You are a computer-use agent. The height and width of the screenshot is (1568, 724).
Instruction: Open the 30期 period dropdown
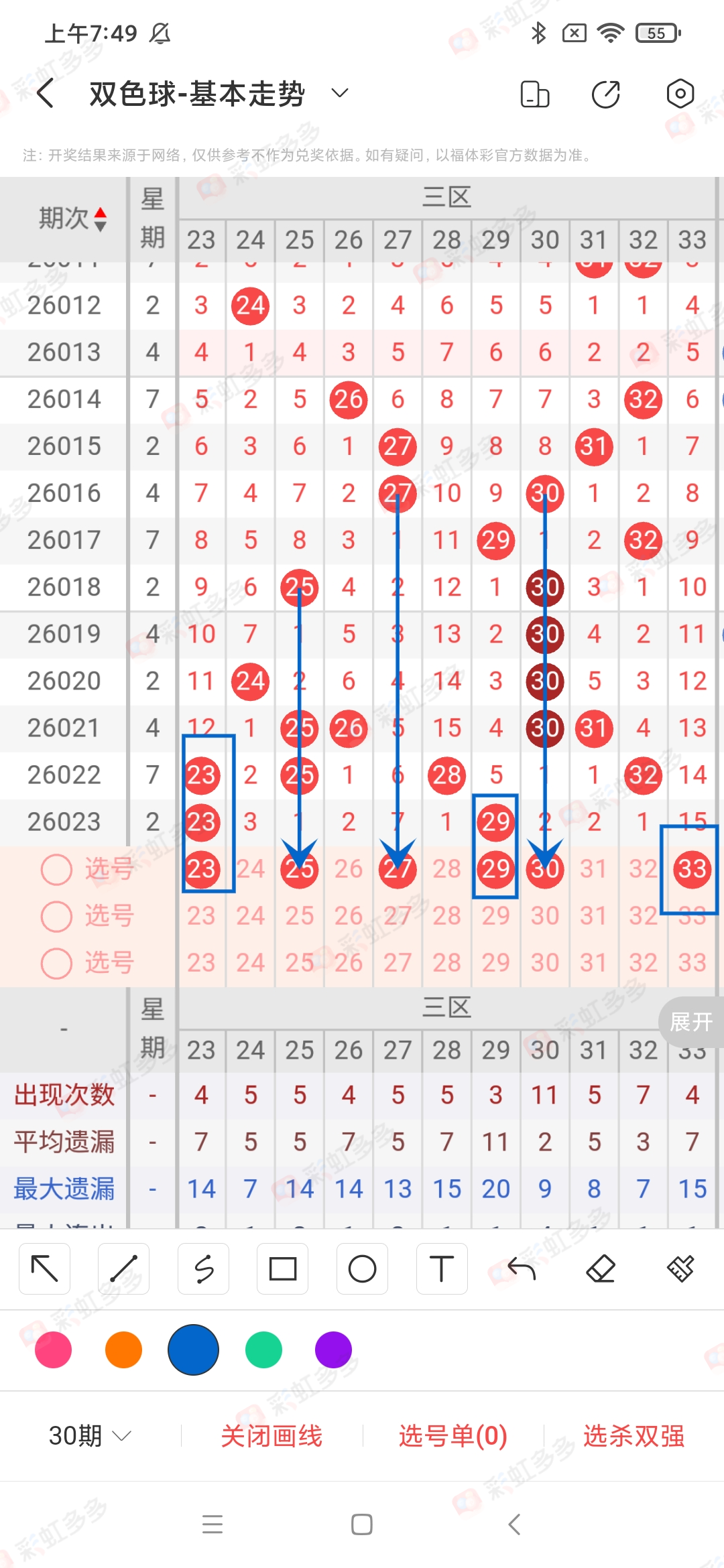point(87,1434)
